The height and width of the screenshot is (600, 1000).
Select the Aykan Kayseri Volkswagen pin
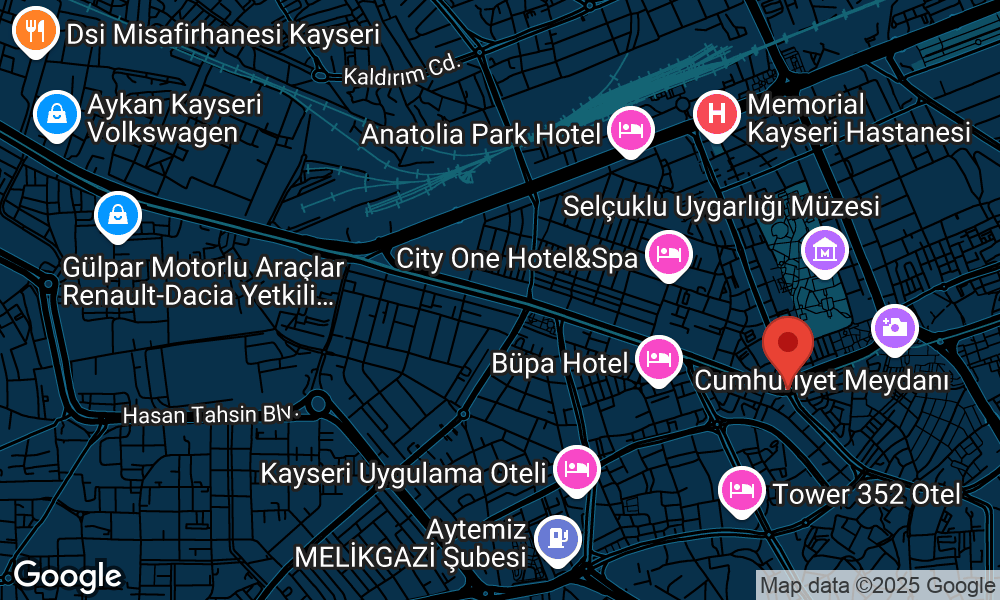[x=59, y=114]
